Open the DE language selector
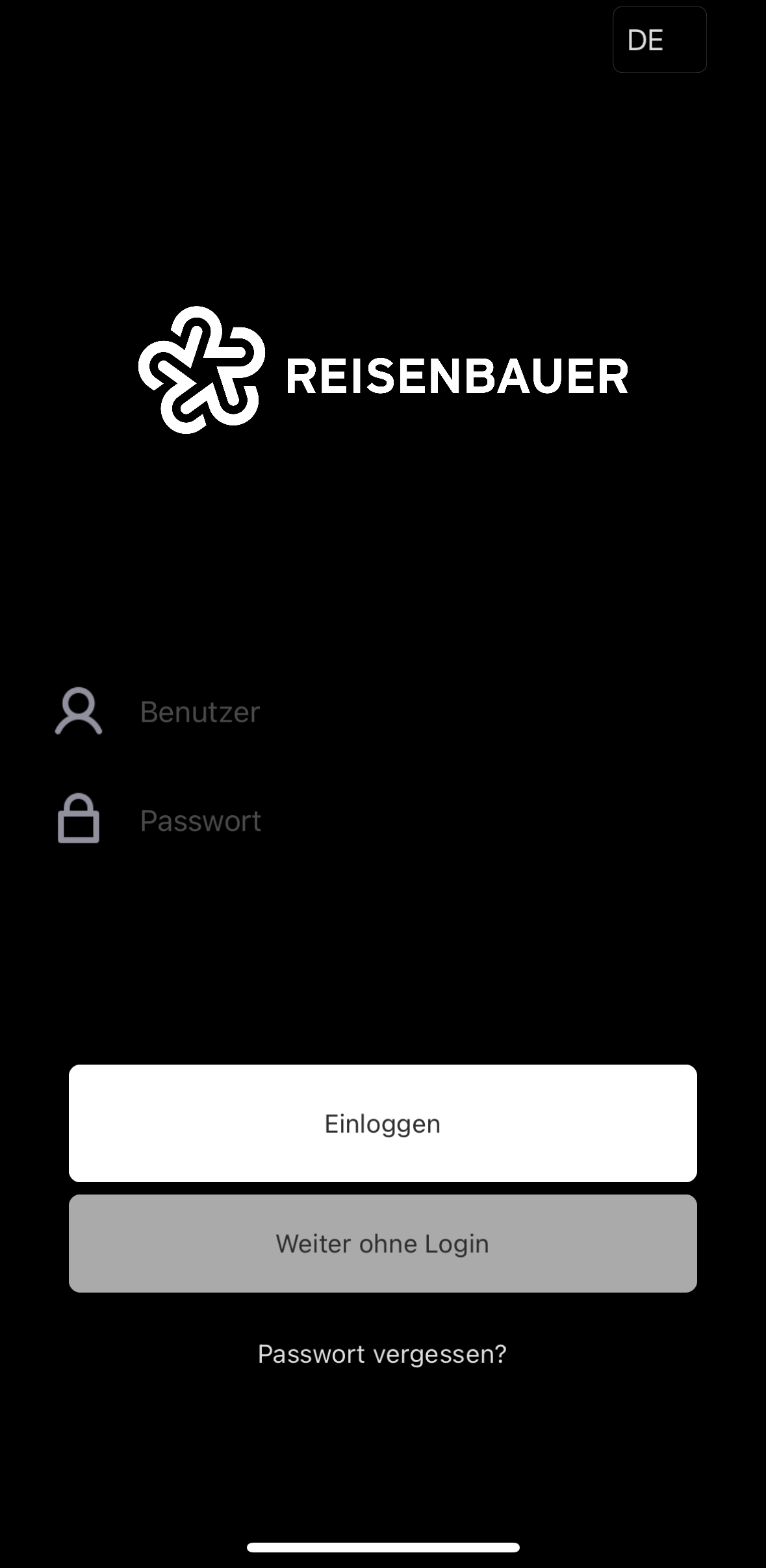Viewport: 766px width, 1568px height. pyautogui.click(x=659, y=40)
